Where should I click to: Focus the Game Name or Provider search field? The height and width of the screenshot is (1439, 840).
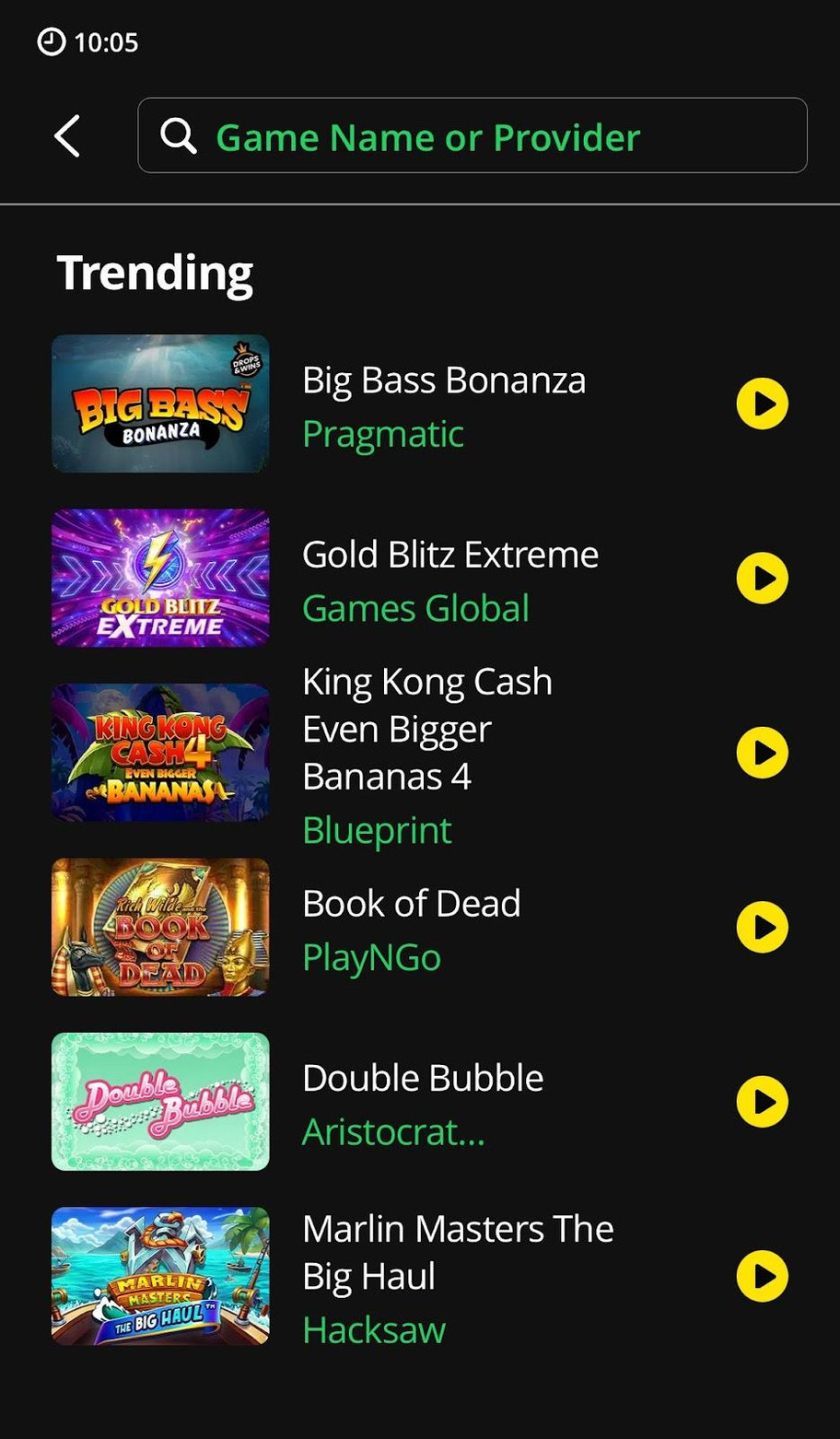(472, 136)
